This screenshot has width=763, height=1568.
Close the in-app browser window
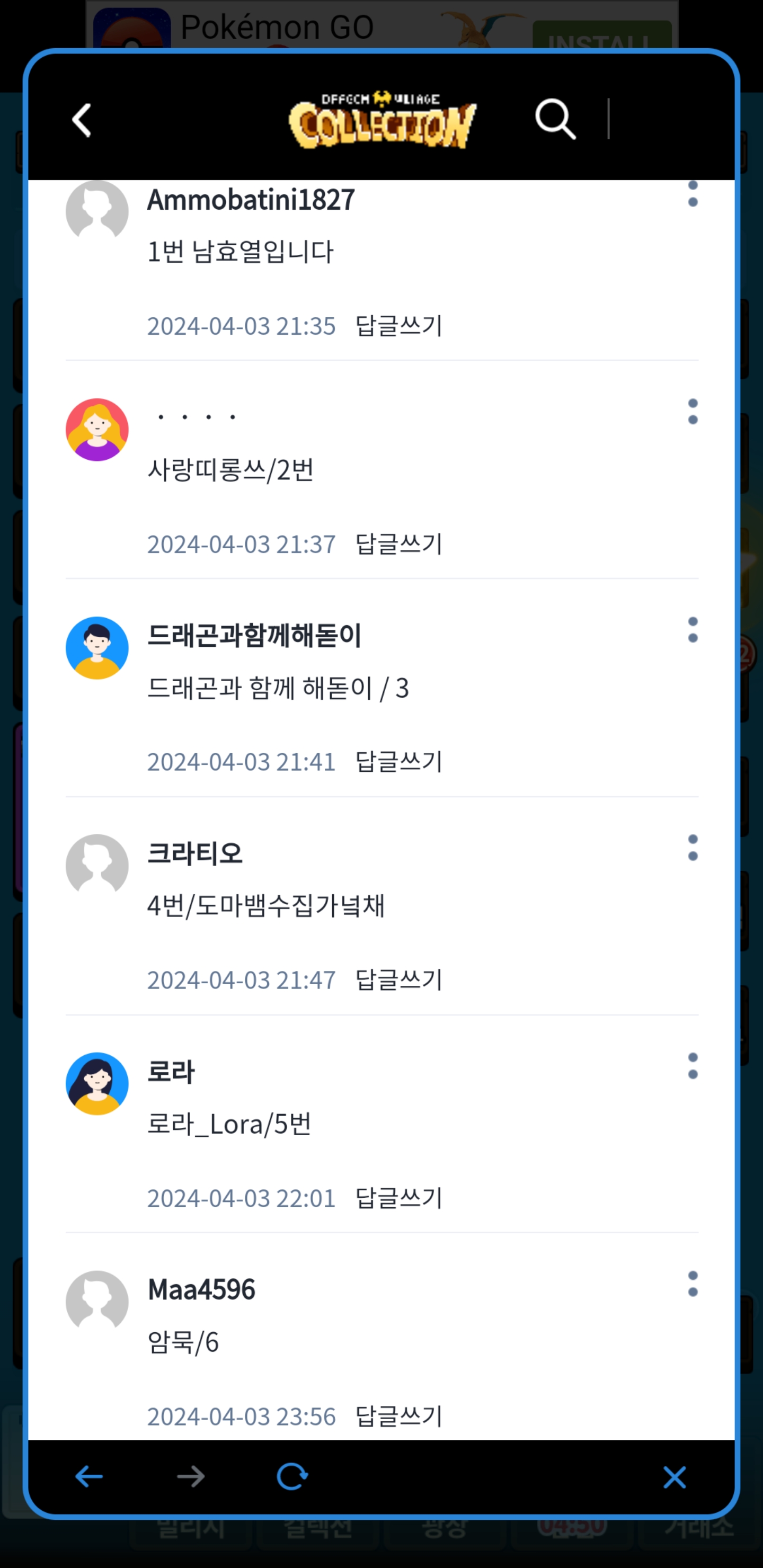pos(674,1477)
